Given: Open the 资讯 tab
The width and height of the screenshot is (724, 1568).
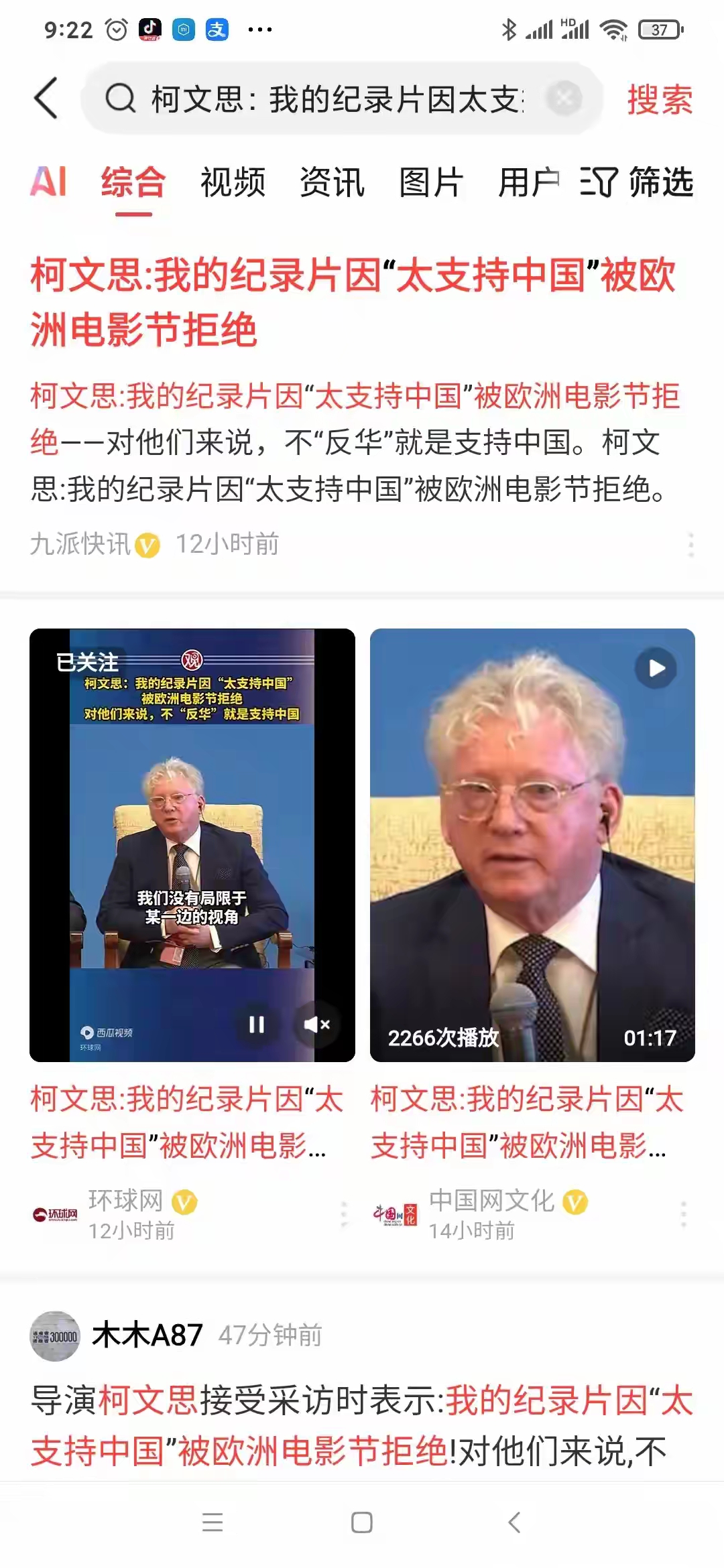Looking at the screenshot, I should (332, 182).
